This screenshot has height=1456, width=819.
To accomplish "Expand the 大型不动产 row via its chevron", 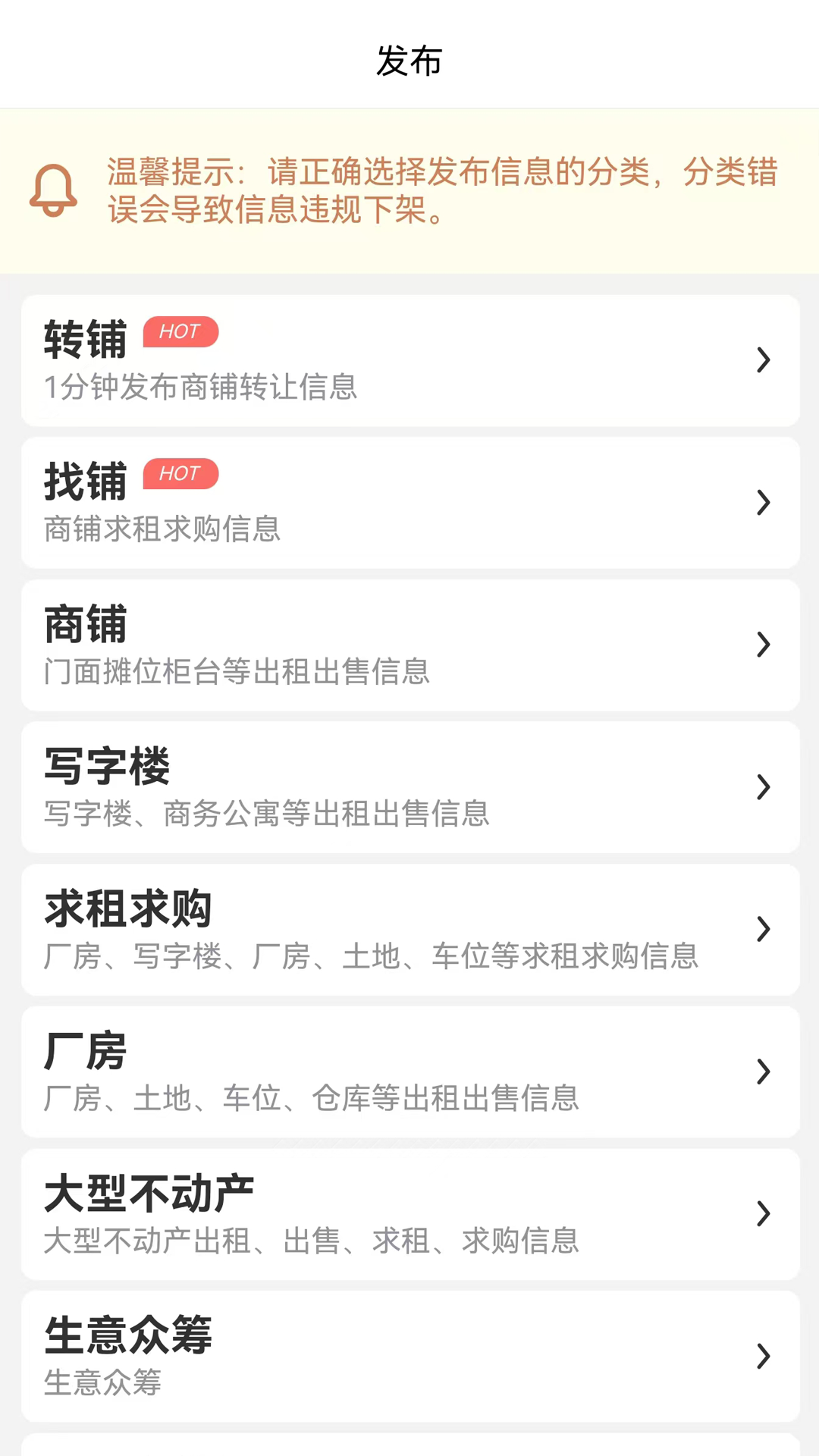I will 764,1214.
